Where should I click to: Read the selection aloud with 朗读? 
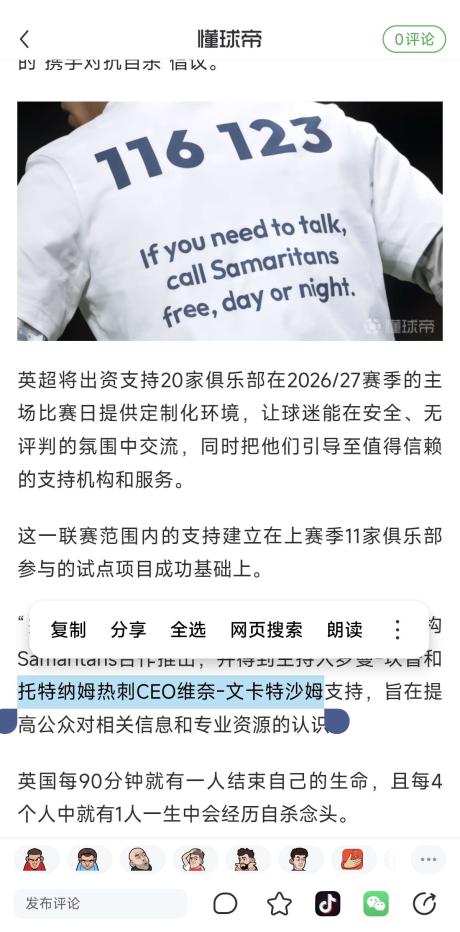345,630
